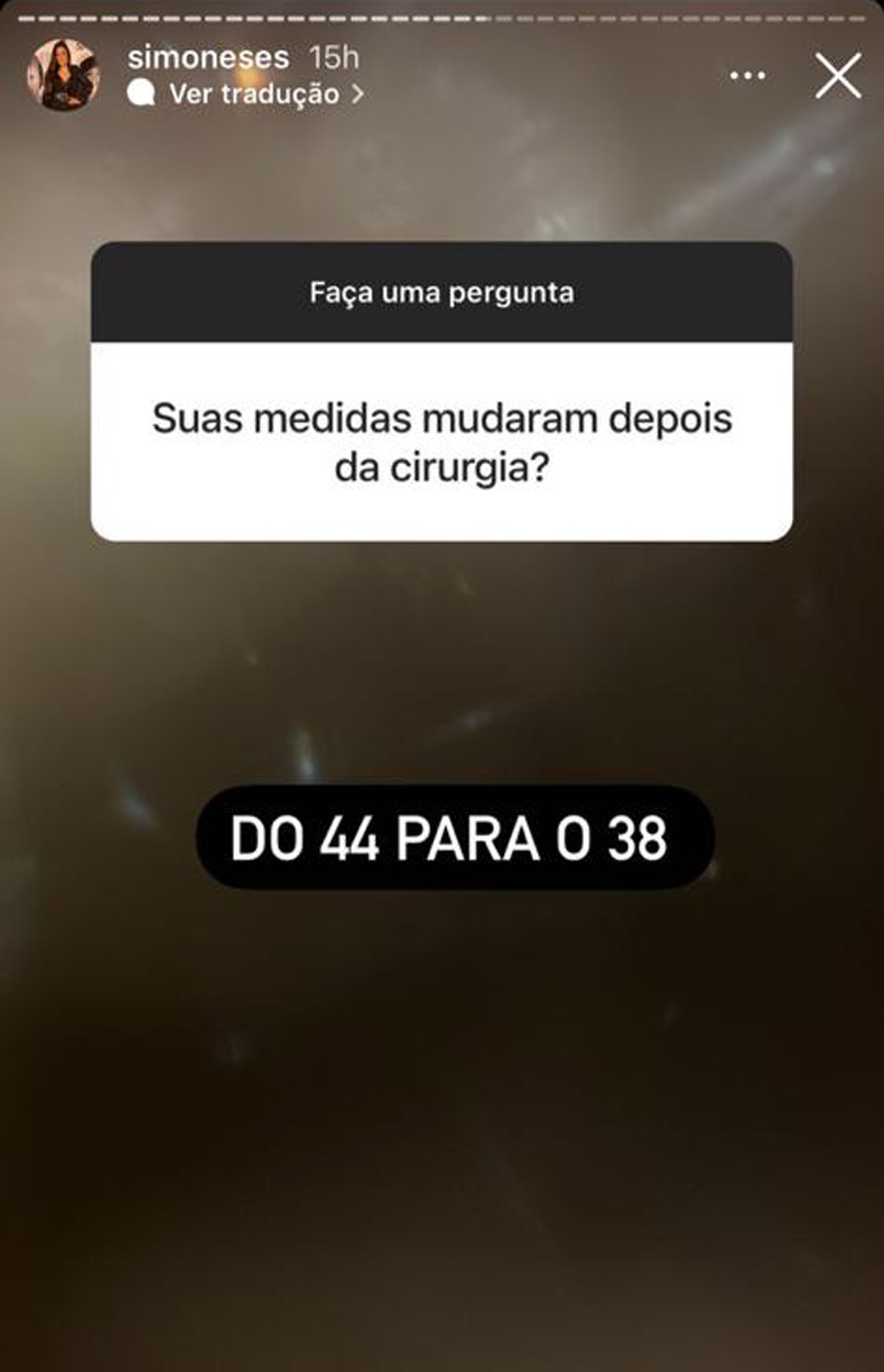Tap "Ver tradução" to translate the story

[x=254, y=94]
